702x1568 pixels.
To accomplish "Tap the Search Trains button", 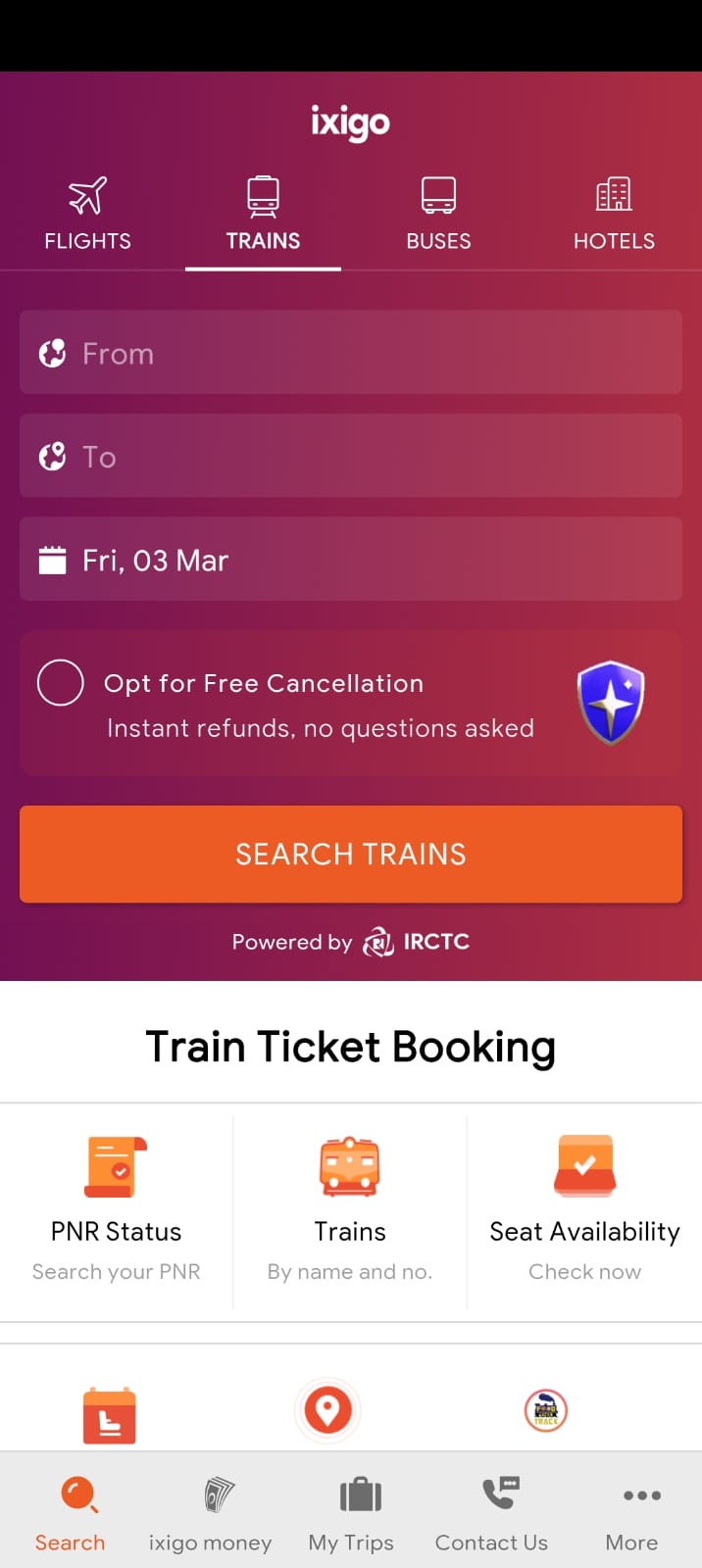I will click(351, 854).
